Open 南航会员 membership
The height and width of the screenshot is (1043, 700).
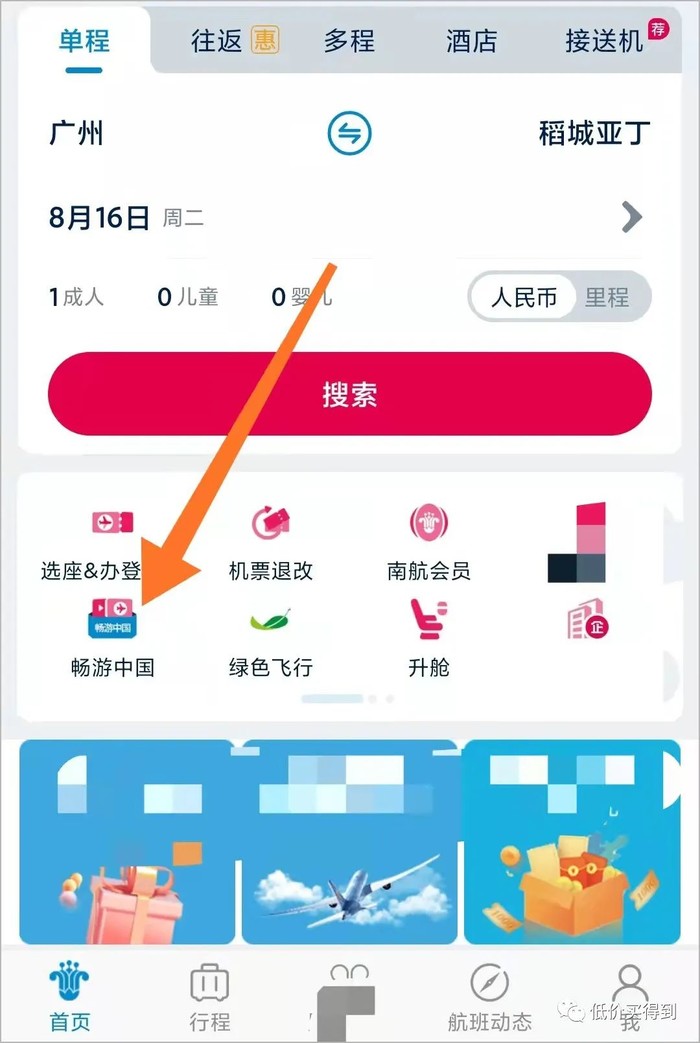click(428, 543)
